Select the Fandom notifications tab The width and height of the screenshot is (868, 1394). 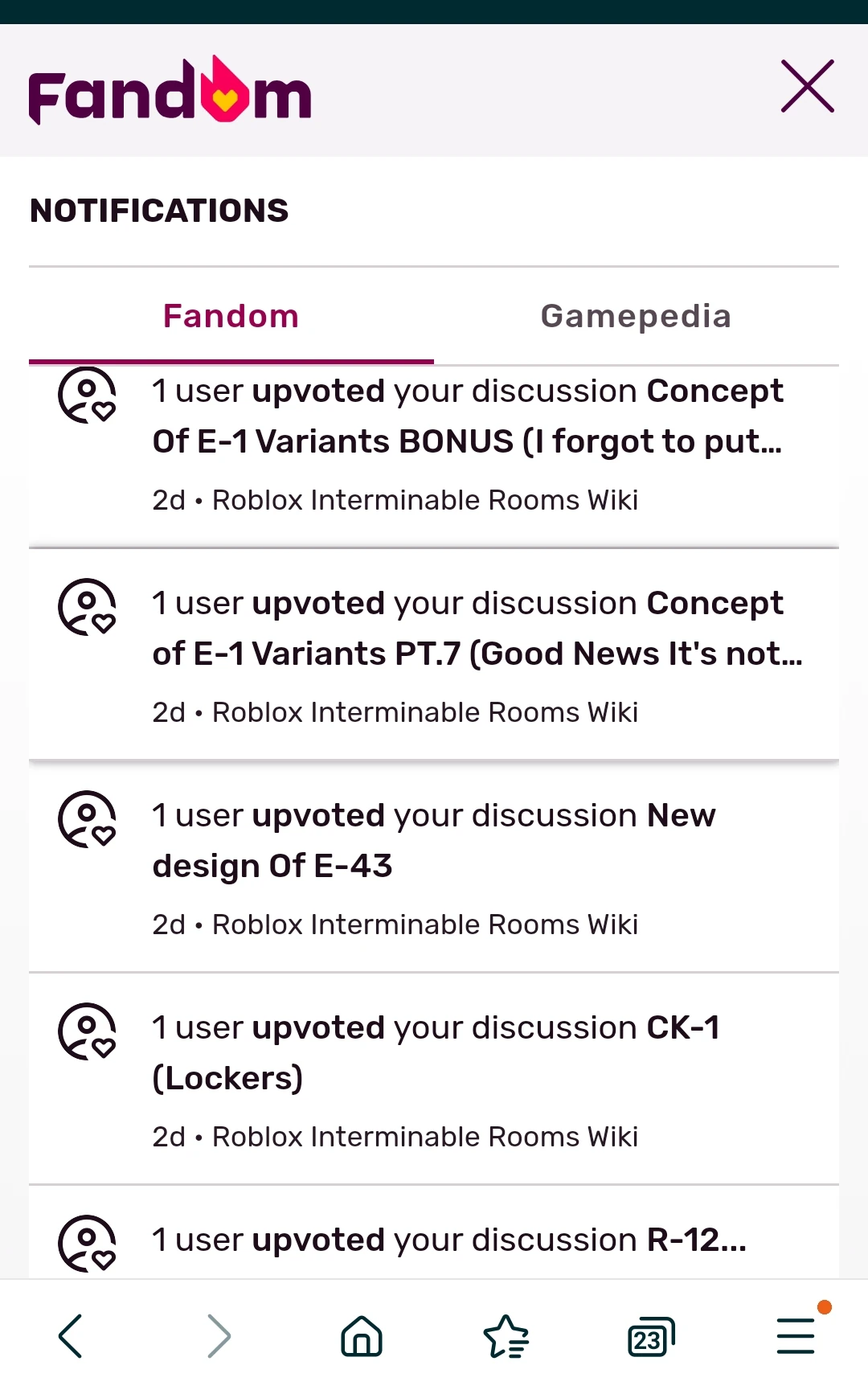point(231,316)
